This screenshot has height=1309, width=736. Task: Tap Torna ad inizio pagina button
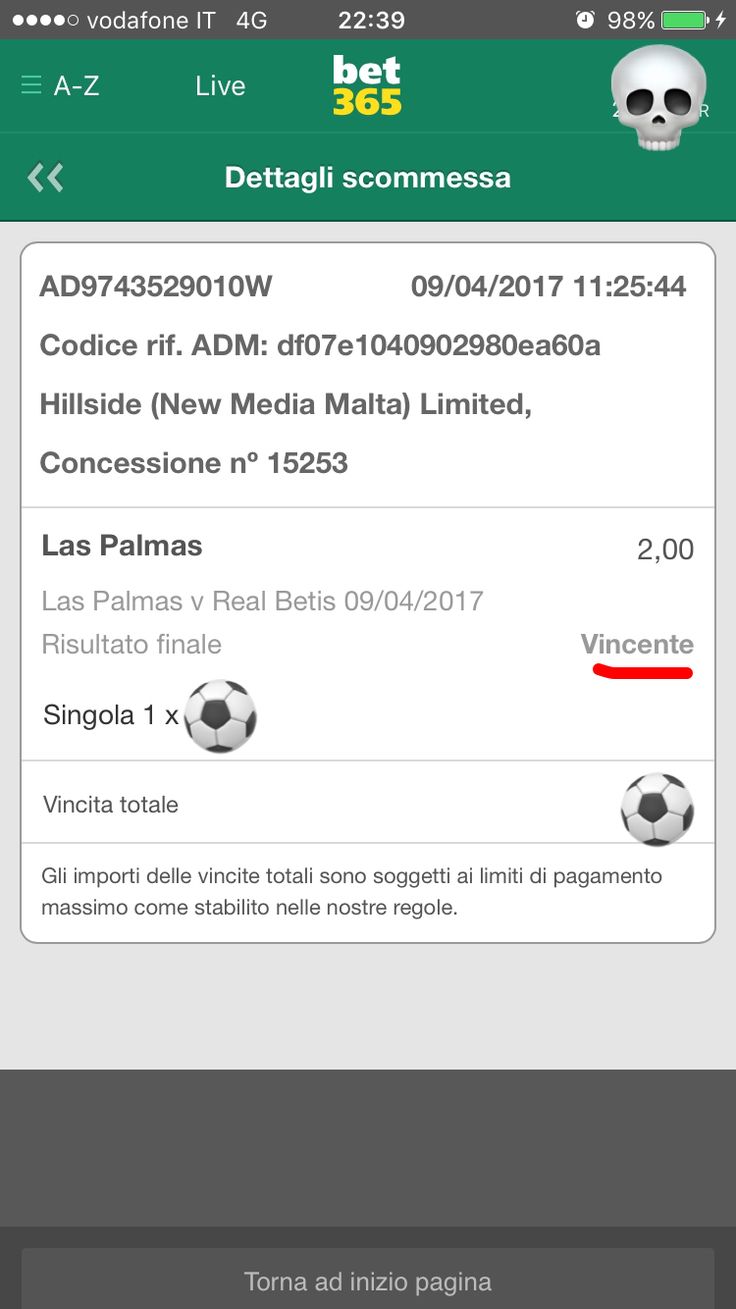pyautogui.click(x=368, y=1279)
